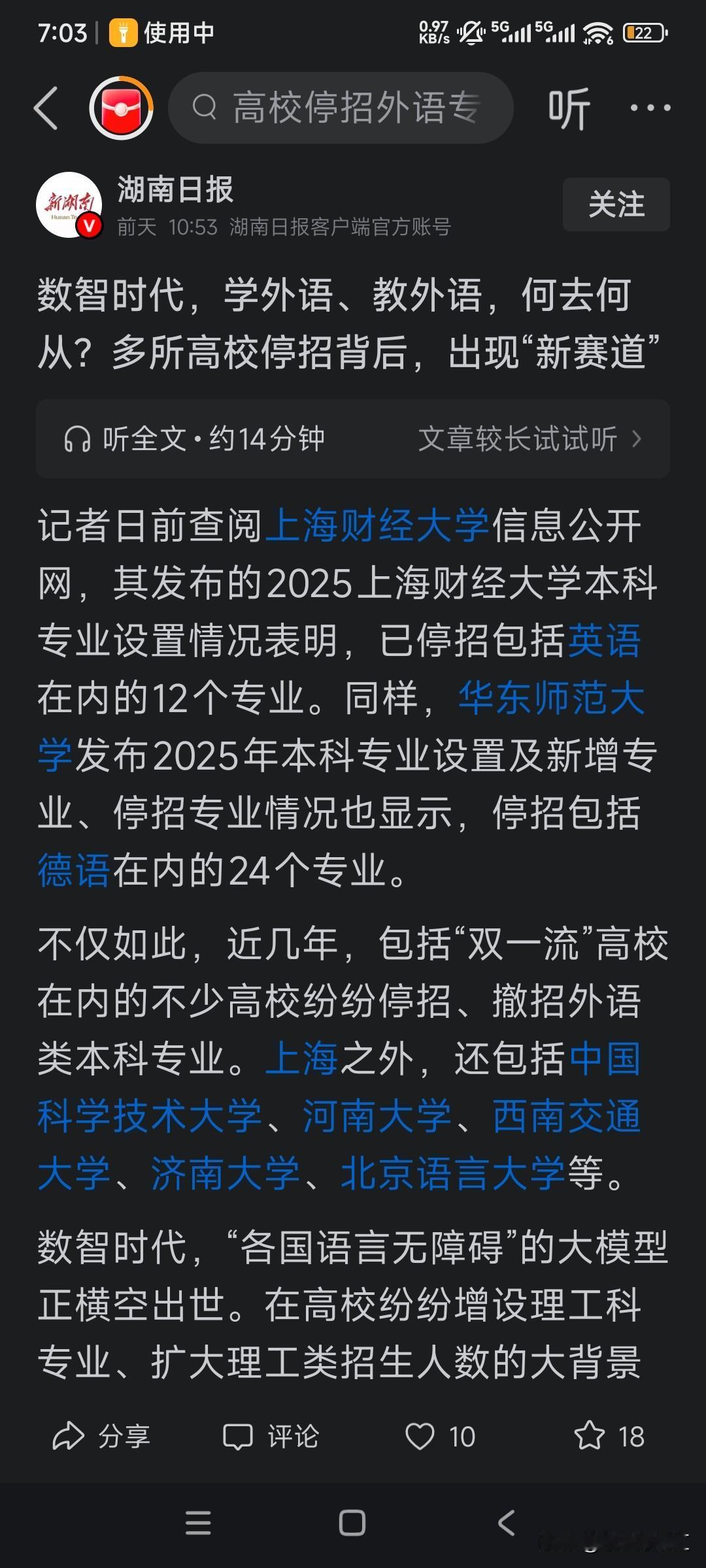Tap the back arrow to exit the article
706x1568 pixels.
(48, 108)
